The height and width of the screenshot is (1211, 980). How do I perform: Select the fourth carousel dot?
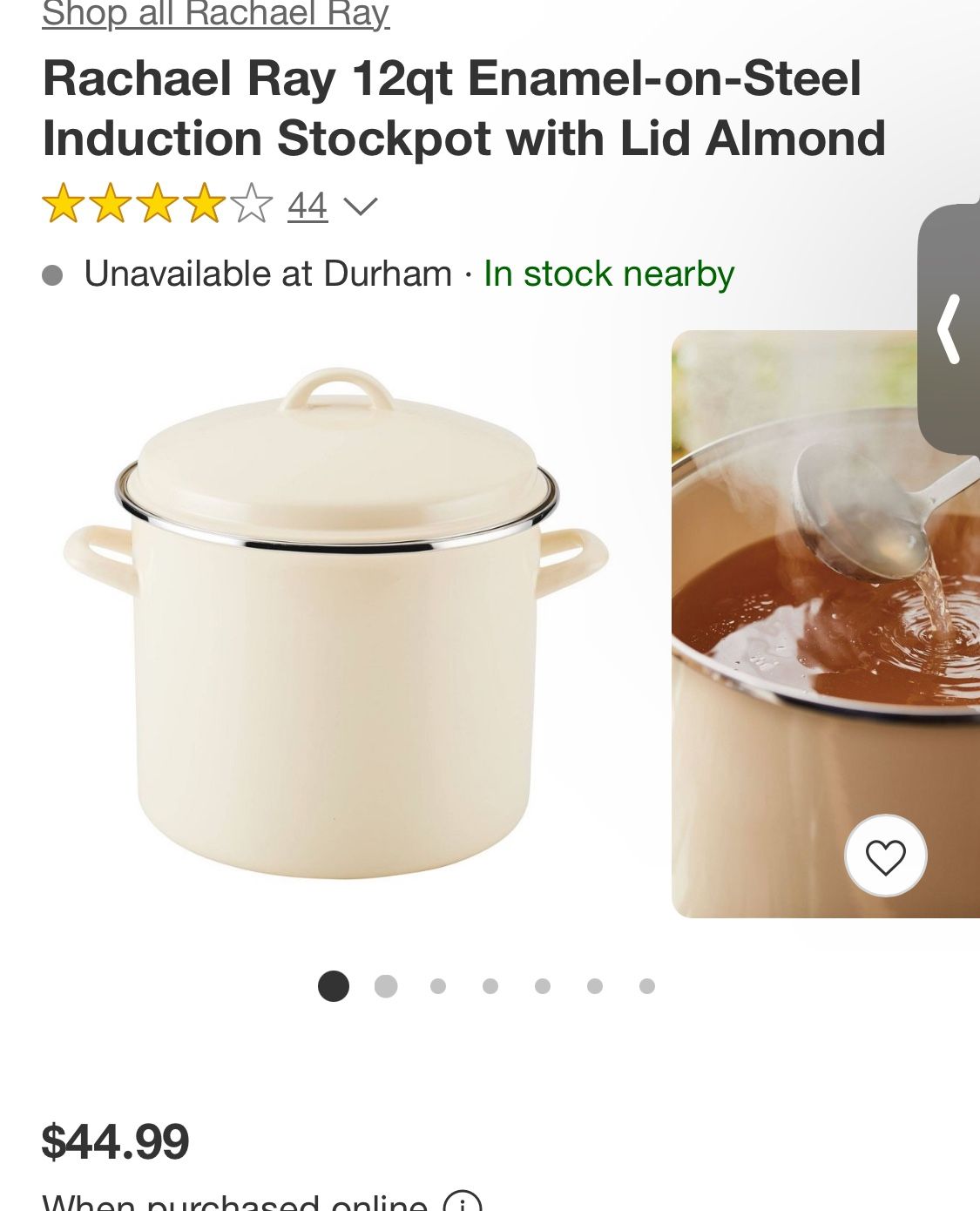click(489, 985)
